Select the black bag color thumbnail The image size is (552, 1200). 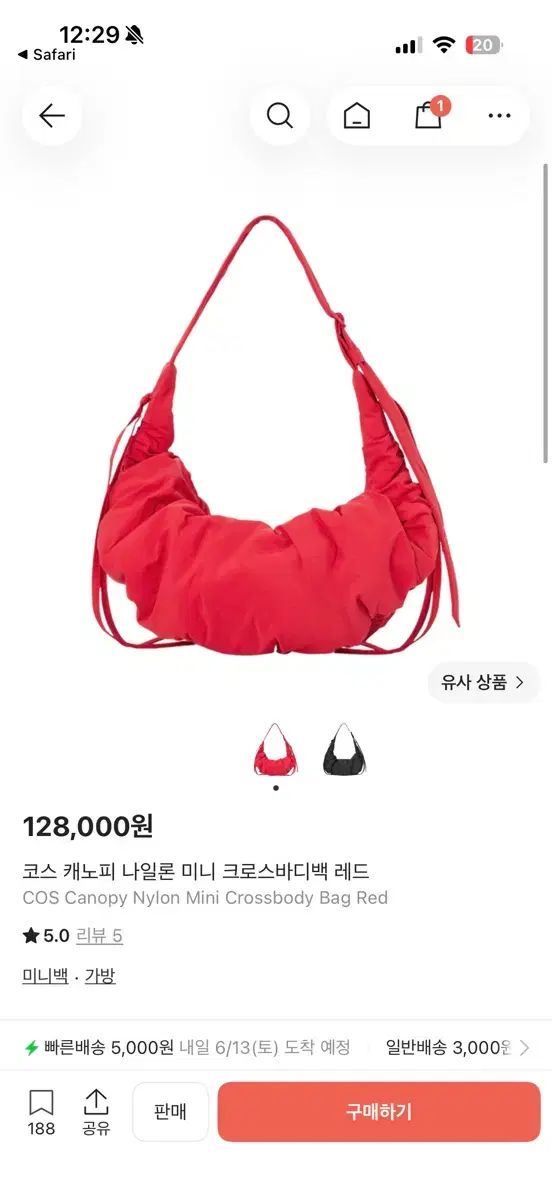point(344,749)
